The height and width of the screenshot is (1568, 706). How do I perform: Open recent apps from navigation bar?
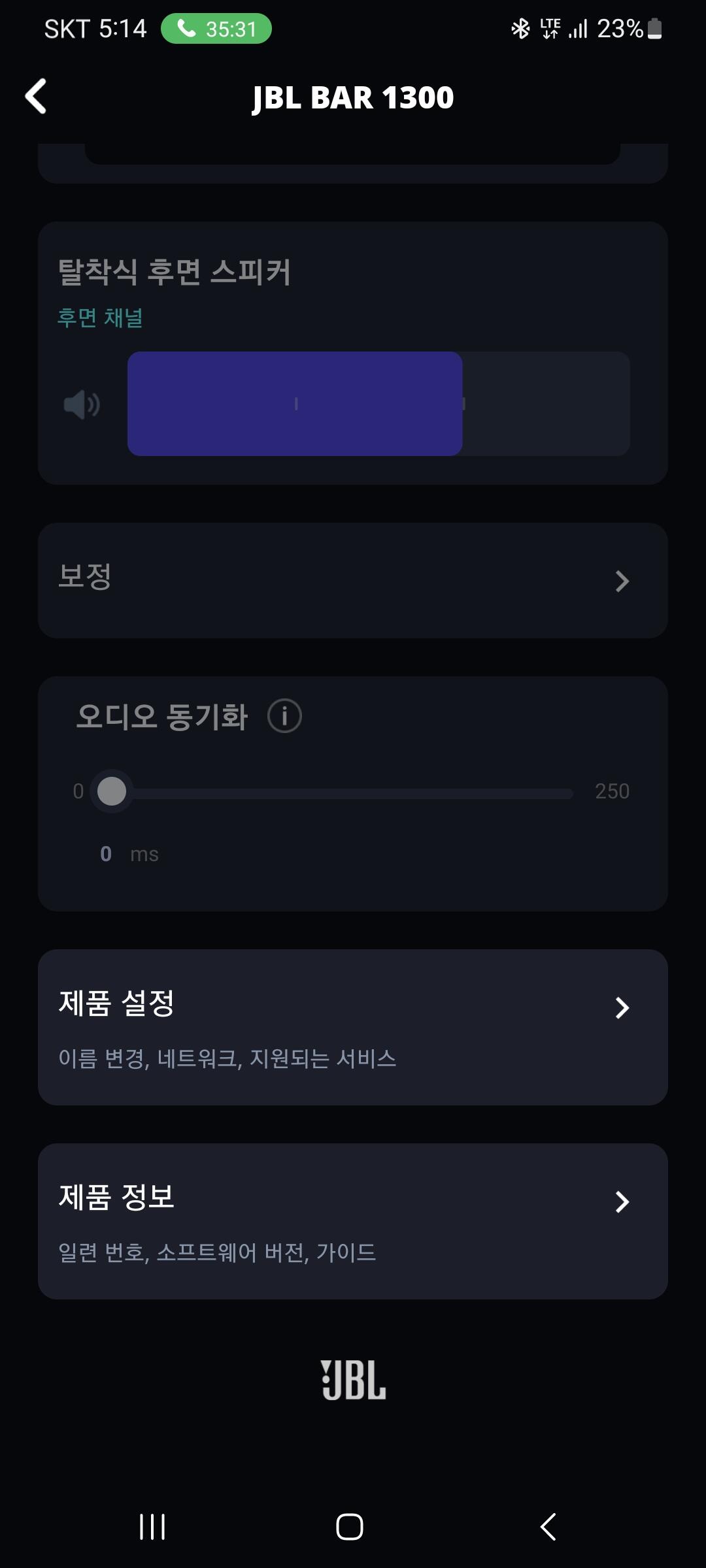point(152,1527)
